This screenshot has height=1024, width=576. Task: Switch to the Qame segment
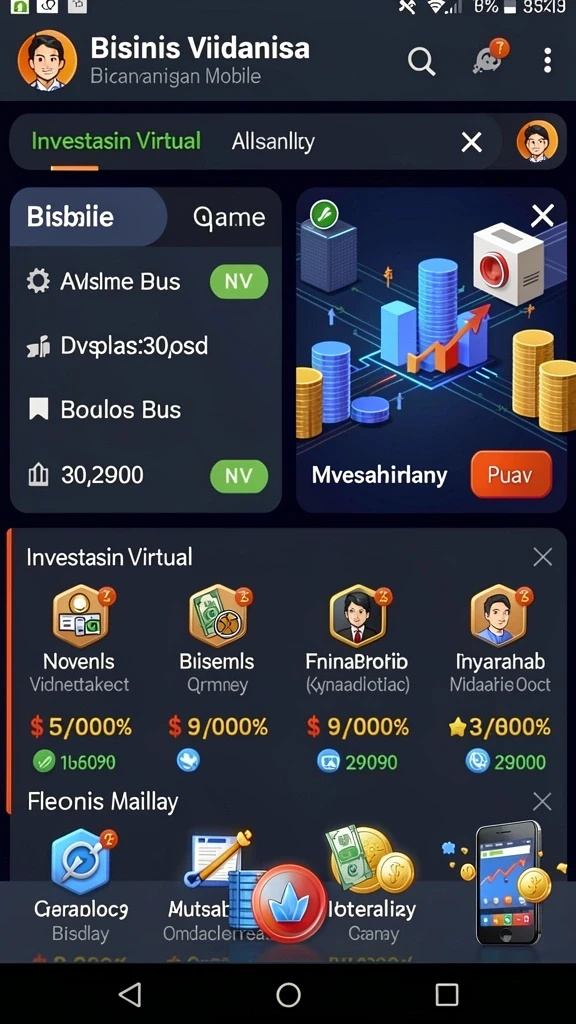pyautogui.click(x=229, y=217)
